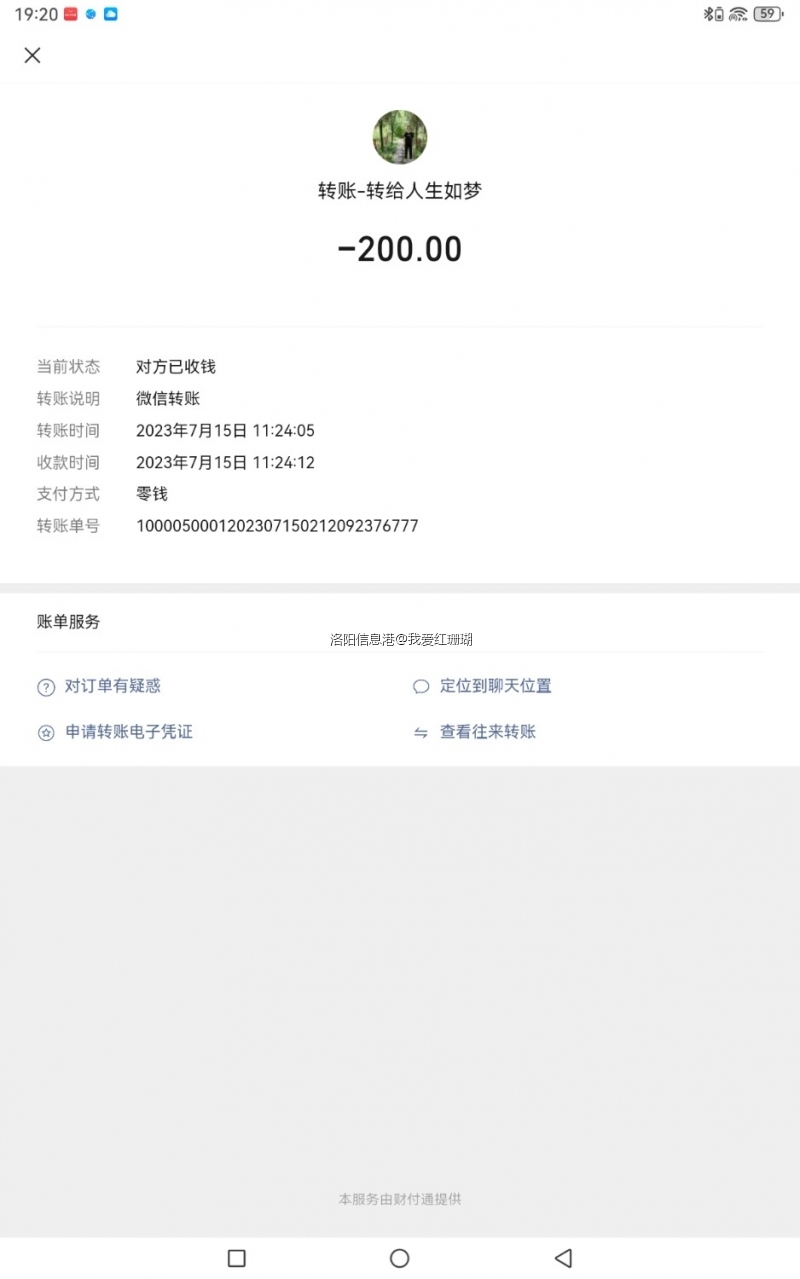
Task: Close the transfer details page with the X
Action: (x=32, y=56)
